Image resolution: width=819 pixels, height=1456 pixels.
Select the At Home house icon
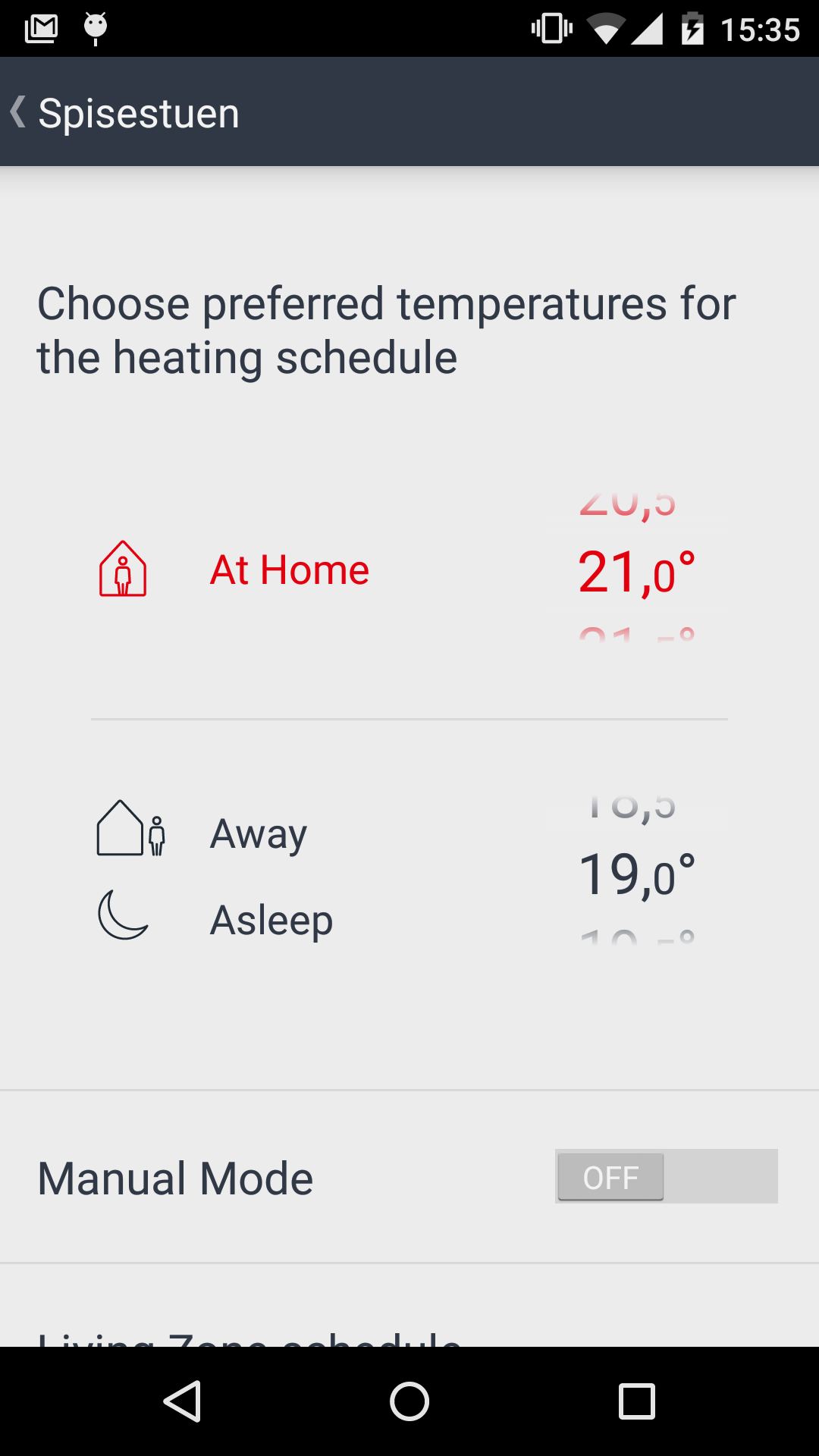(x=122, y=570)
